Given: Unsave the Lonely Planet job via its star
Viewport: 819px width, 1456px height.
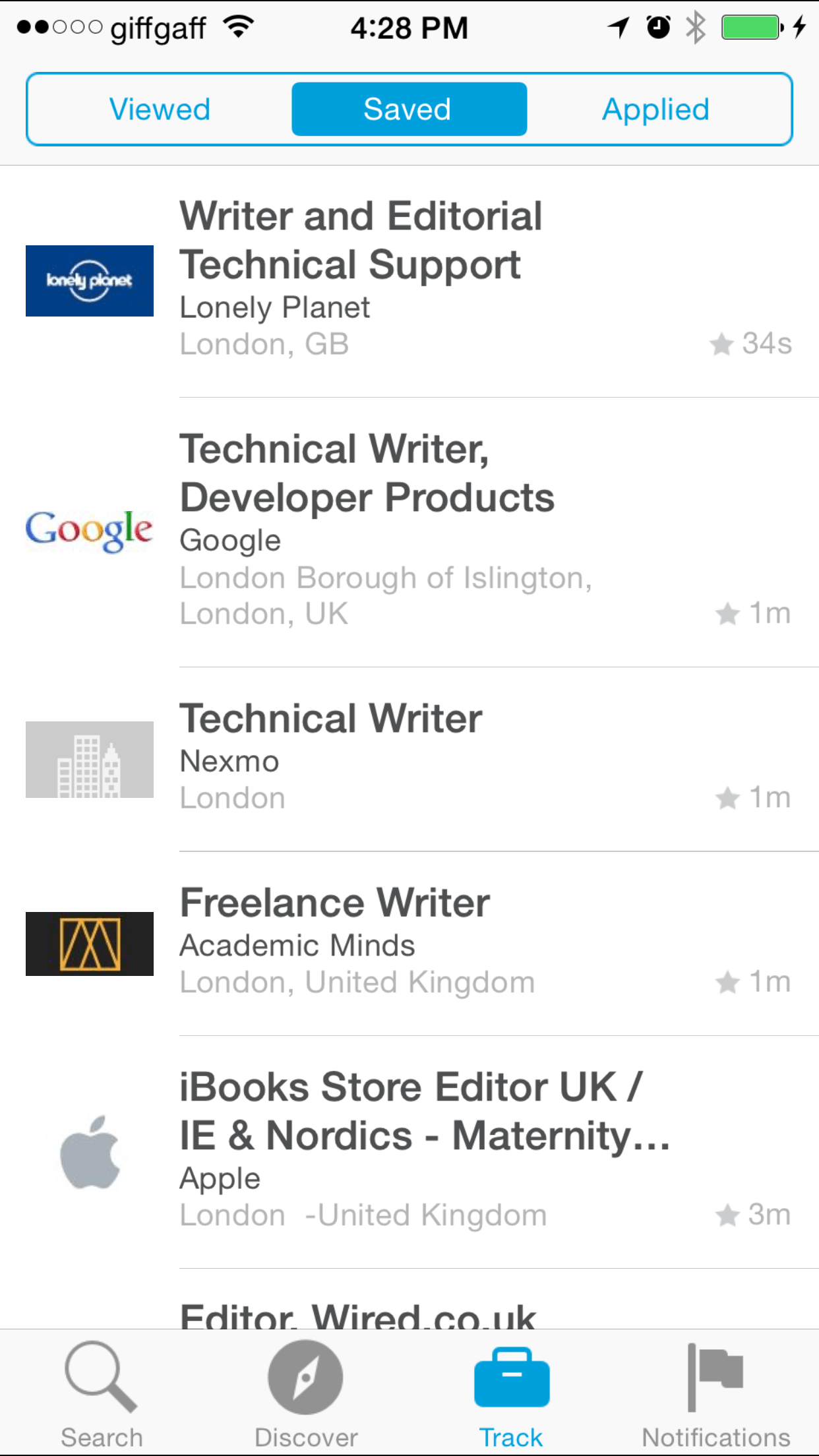Looking at the screenshot, I should coord(723,344).
